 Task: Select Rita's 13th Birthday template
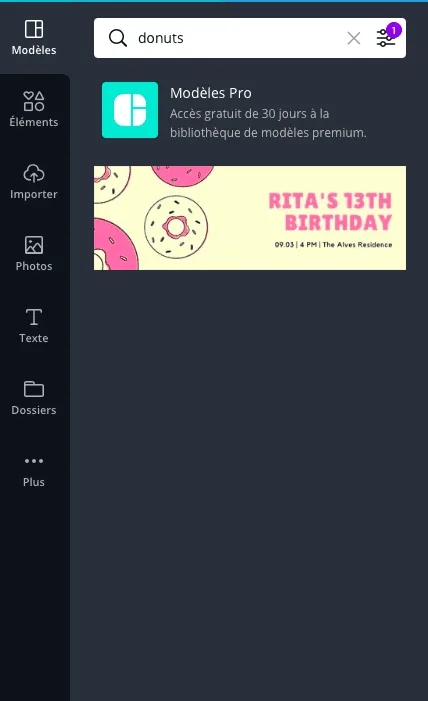point(250,218)
